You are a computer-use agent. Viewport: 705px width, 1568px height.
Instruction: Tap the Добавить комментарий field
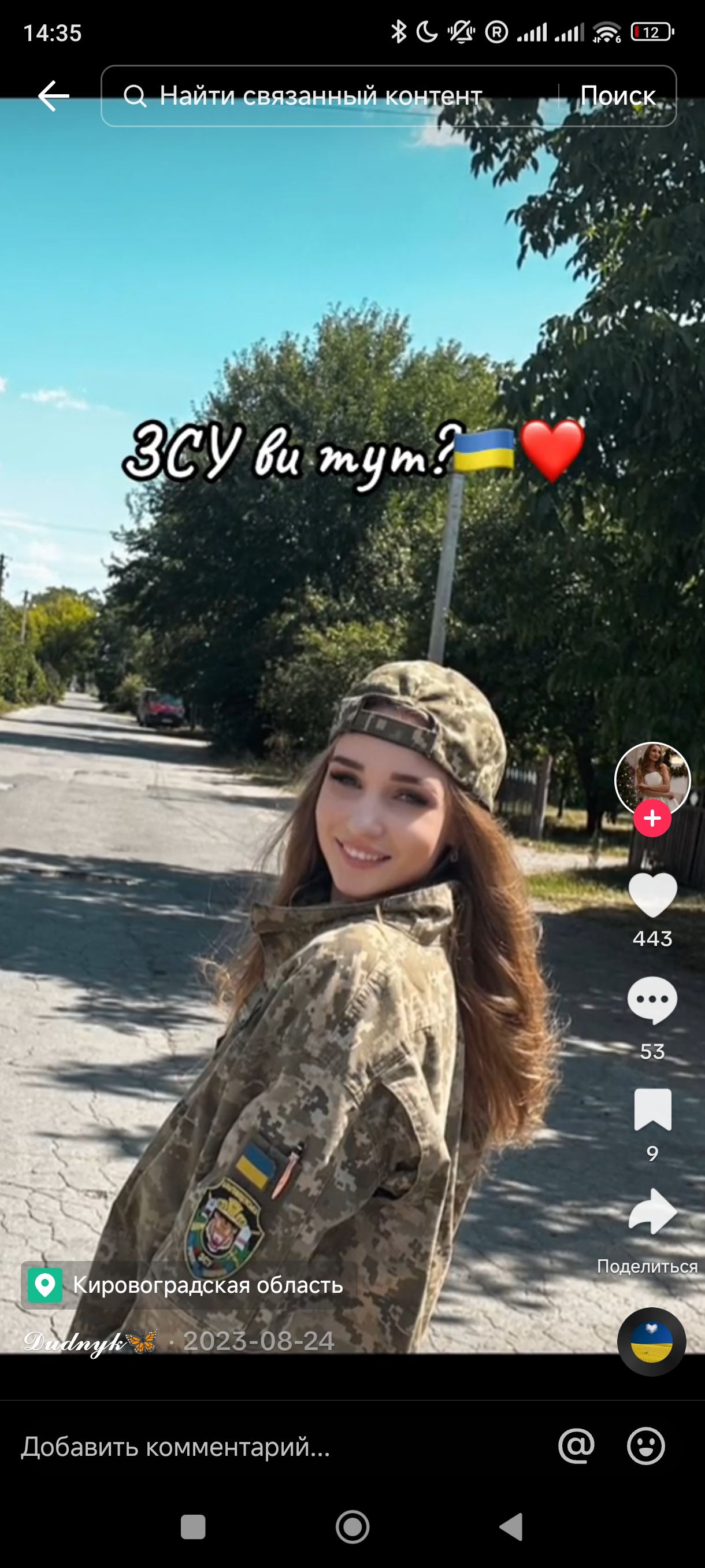[x=243, y=1447]
